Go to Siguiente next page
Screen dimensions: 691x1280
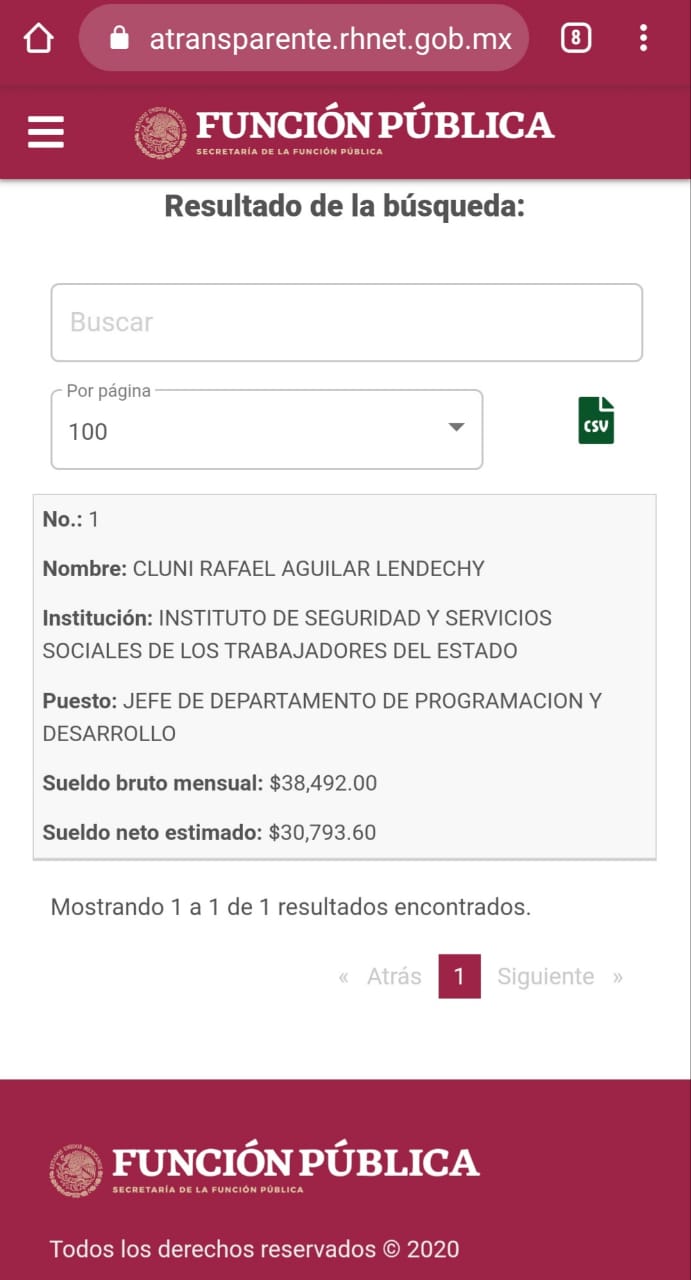[x=560, y=977]
